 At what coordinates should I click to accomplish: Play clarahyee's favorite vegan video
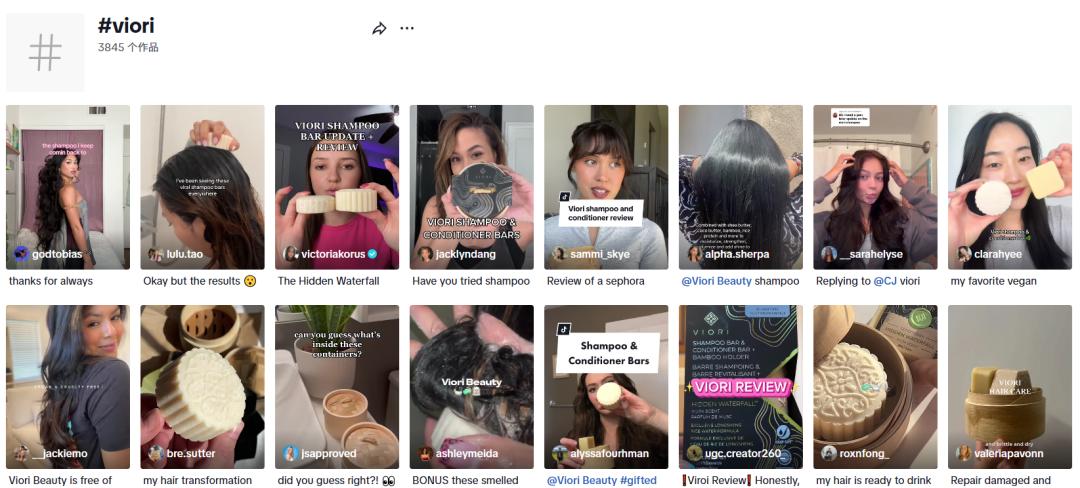tap(1009, 186)
